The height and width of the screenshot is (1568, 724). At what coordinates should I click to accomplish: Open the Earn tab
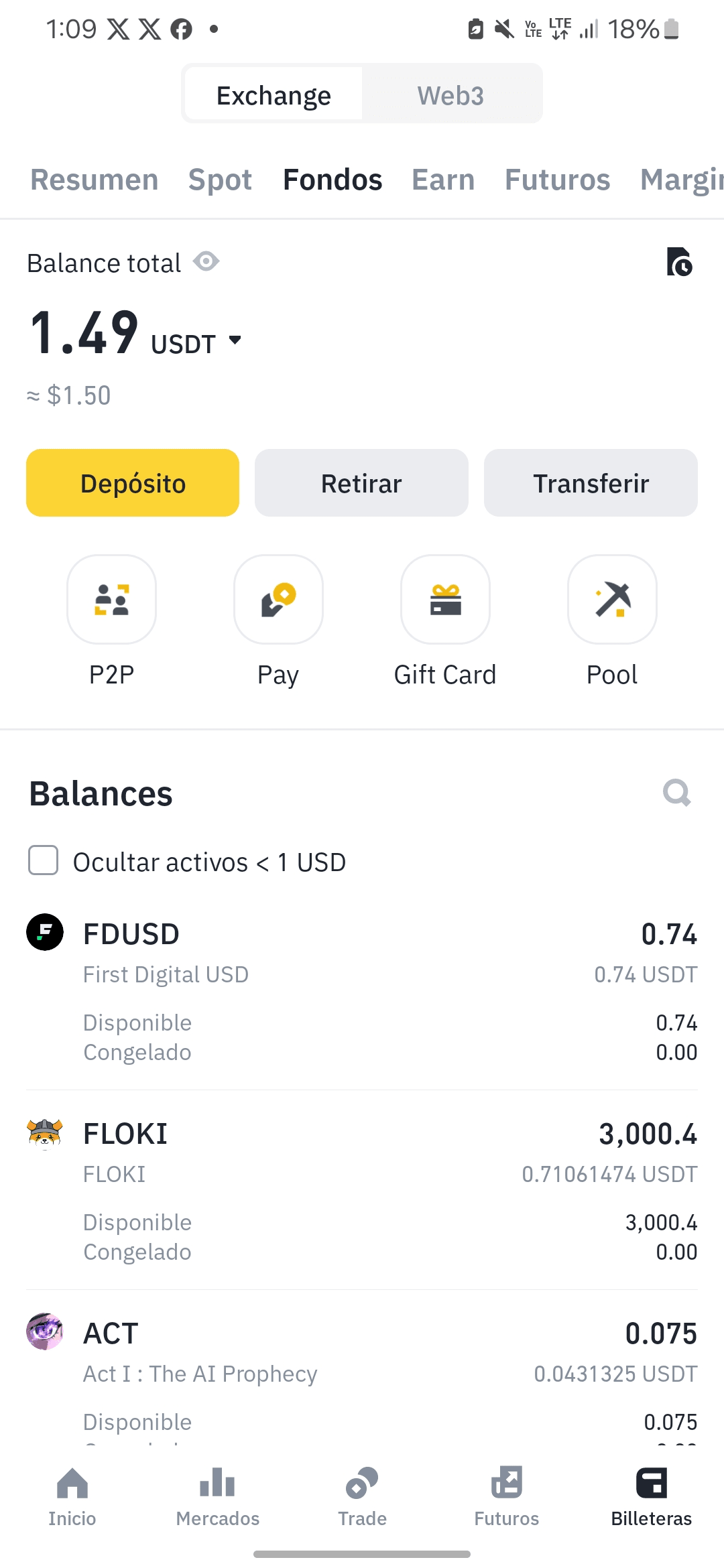click(443, 180)
